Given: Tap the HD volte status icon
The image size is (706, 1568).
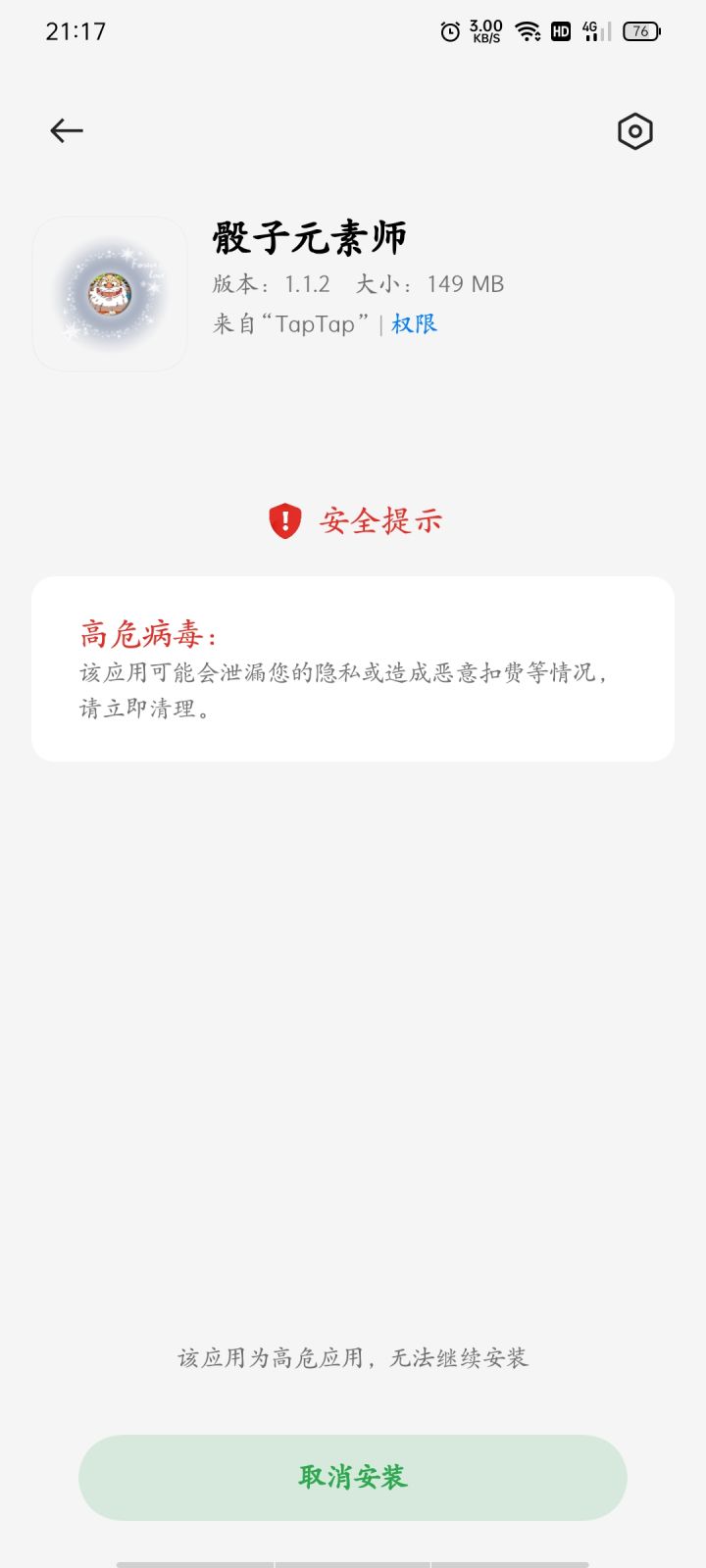Looking at the screenshot, I should [561, 30].
